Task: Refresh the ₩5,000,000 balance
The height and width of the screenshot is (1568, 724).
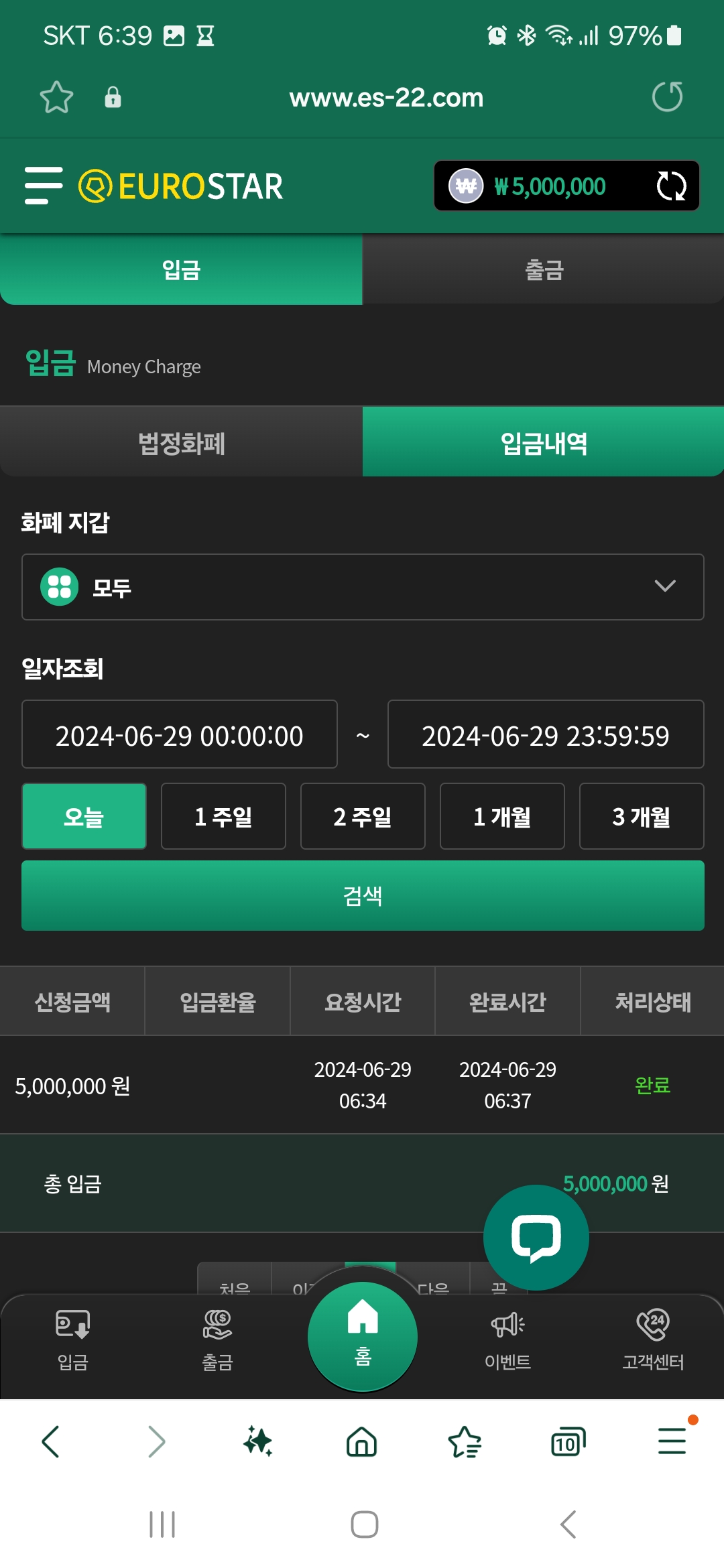Action: [x=671, y=186]
